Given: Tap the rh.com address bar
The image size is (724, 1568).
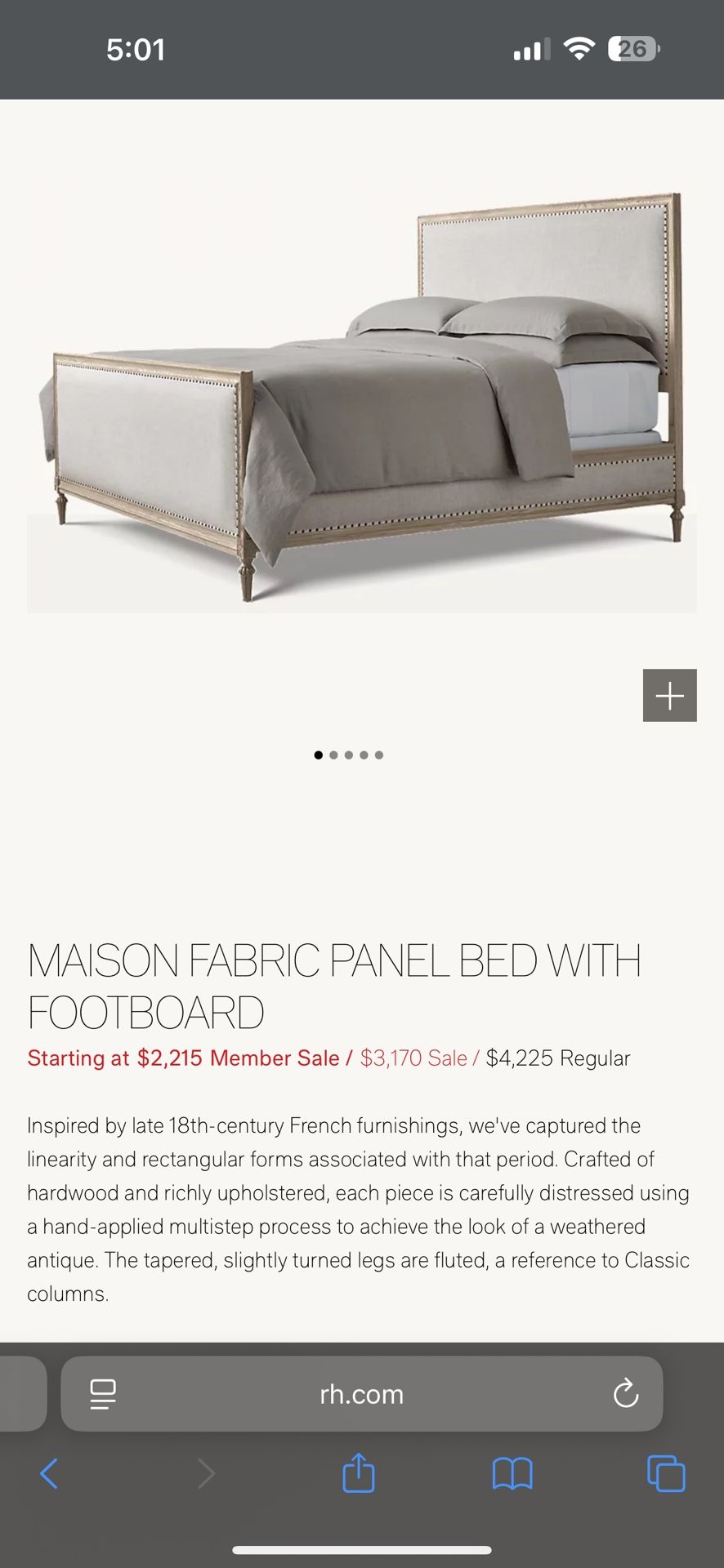Looking at the screenshot, I should [362, 1395].
